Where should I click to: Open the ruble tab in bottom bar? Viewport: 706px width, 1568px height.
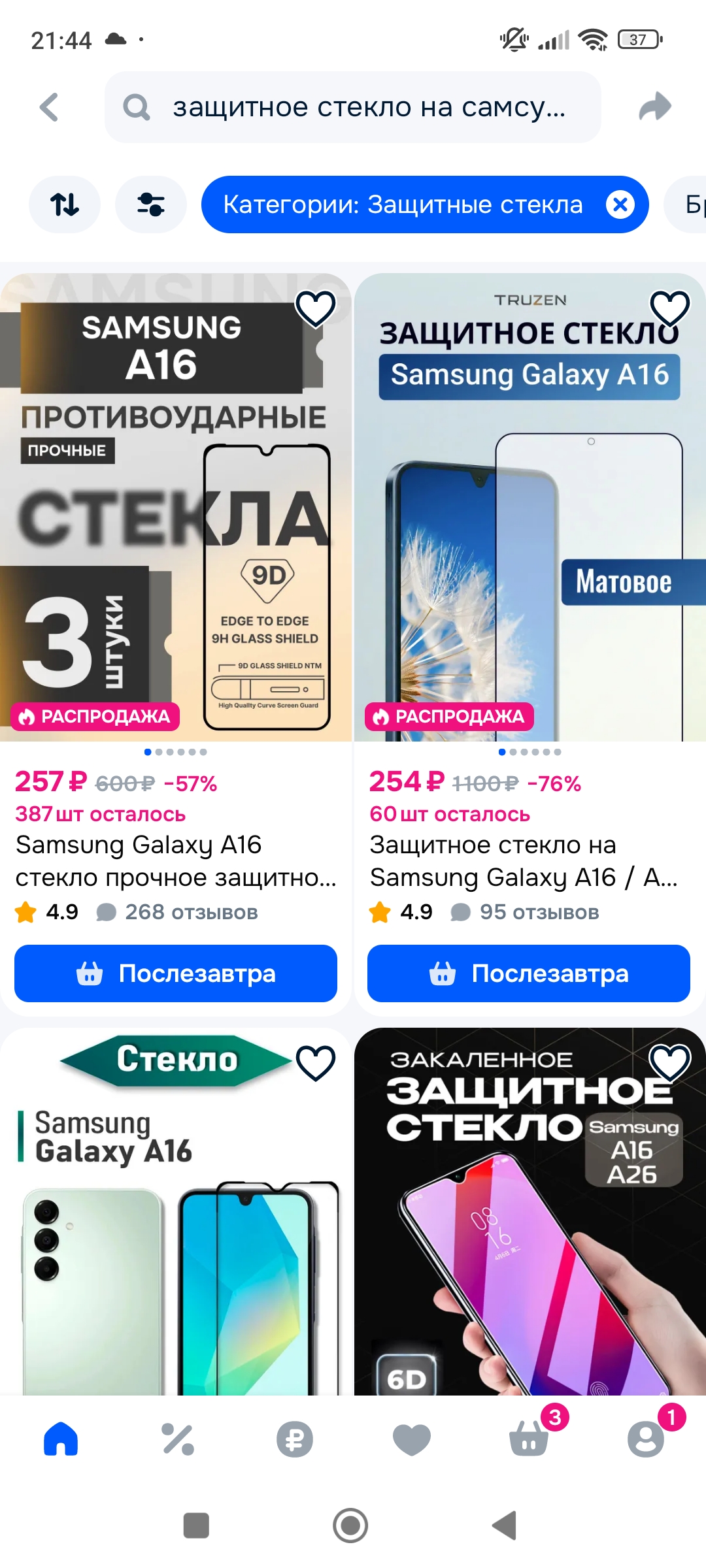coord(295,1439)
